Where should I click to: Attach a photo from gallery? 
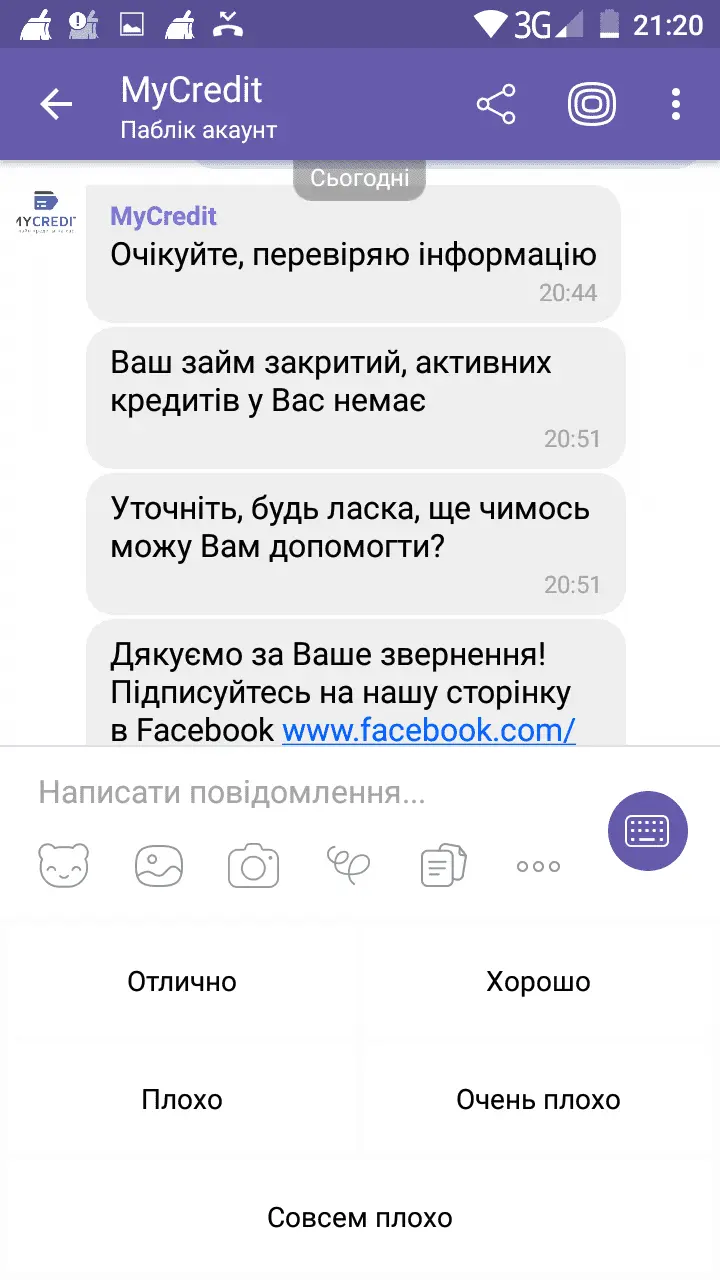pos(159,866)
